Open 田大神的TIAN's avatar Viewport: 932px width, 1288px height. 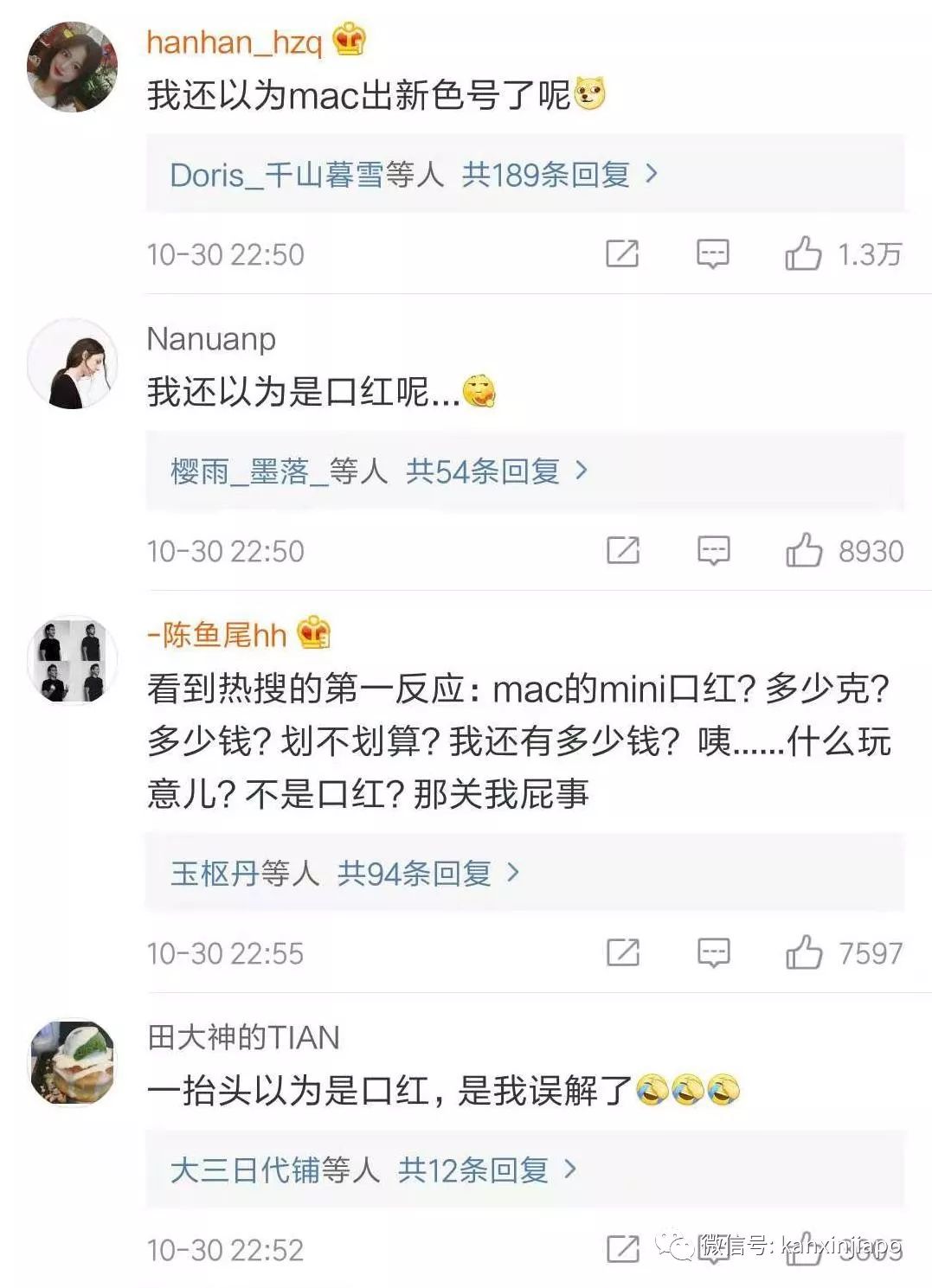click(73, 1063)
